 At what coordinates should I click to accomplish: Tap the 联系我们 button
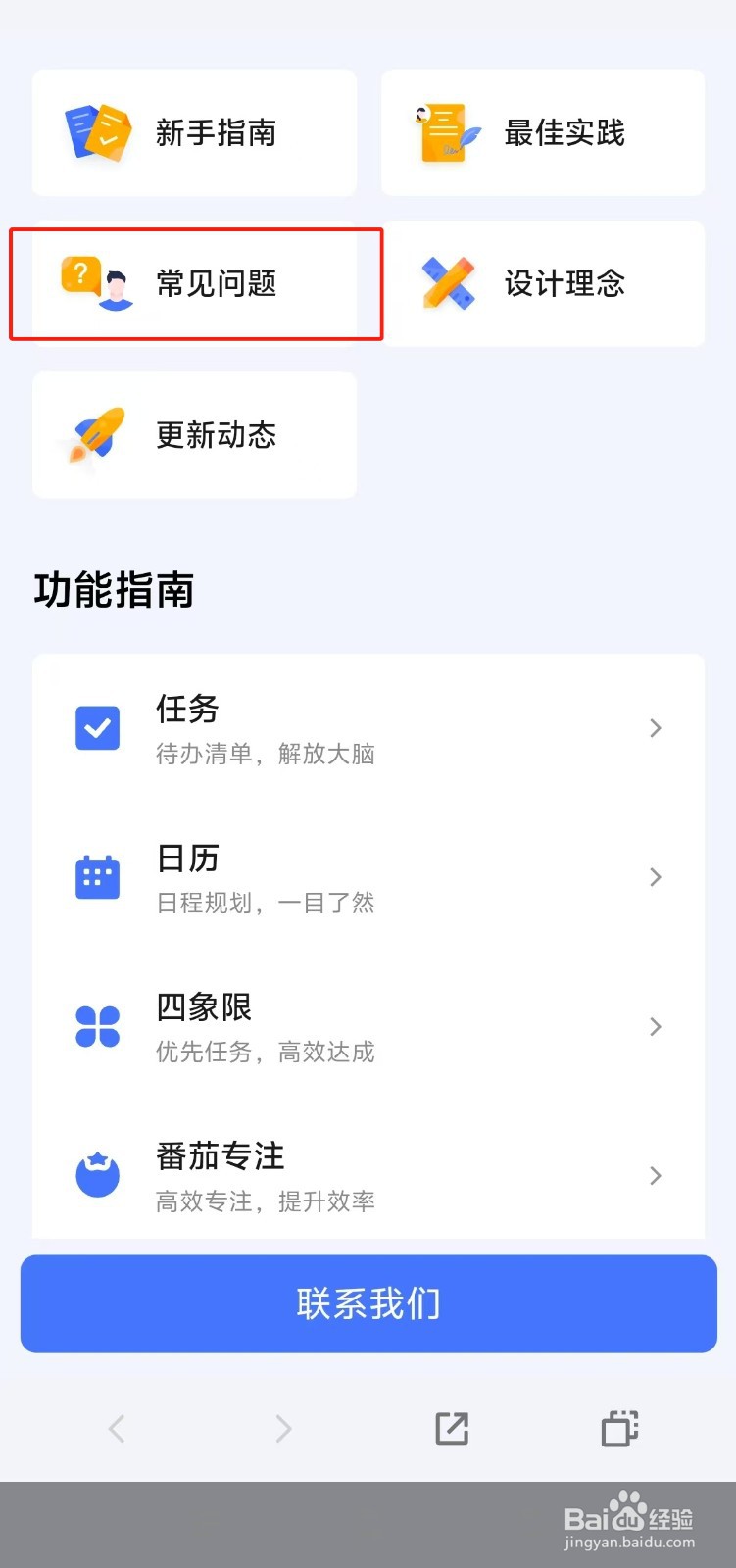click(x=368, y=1303)
